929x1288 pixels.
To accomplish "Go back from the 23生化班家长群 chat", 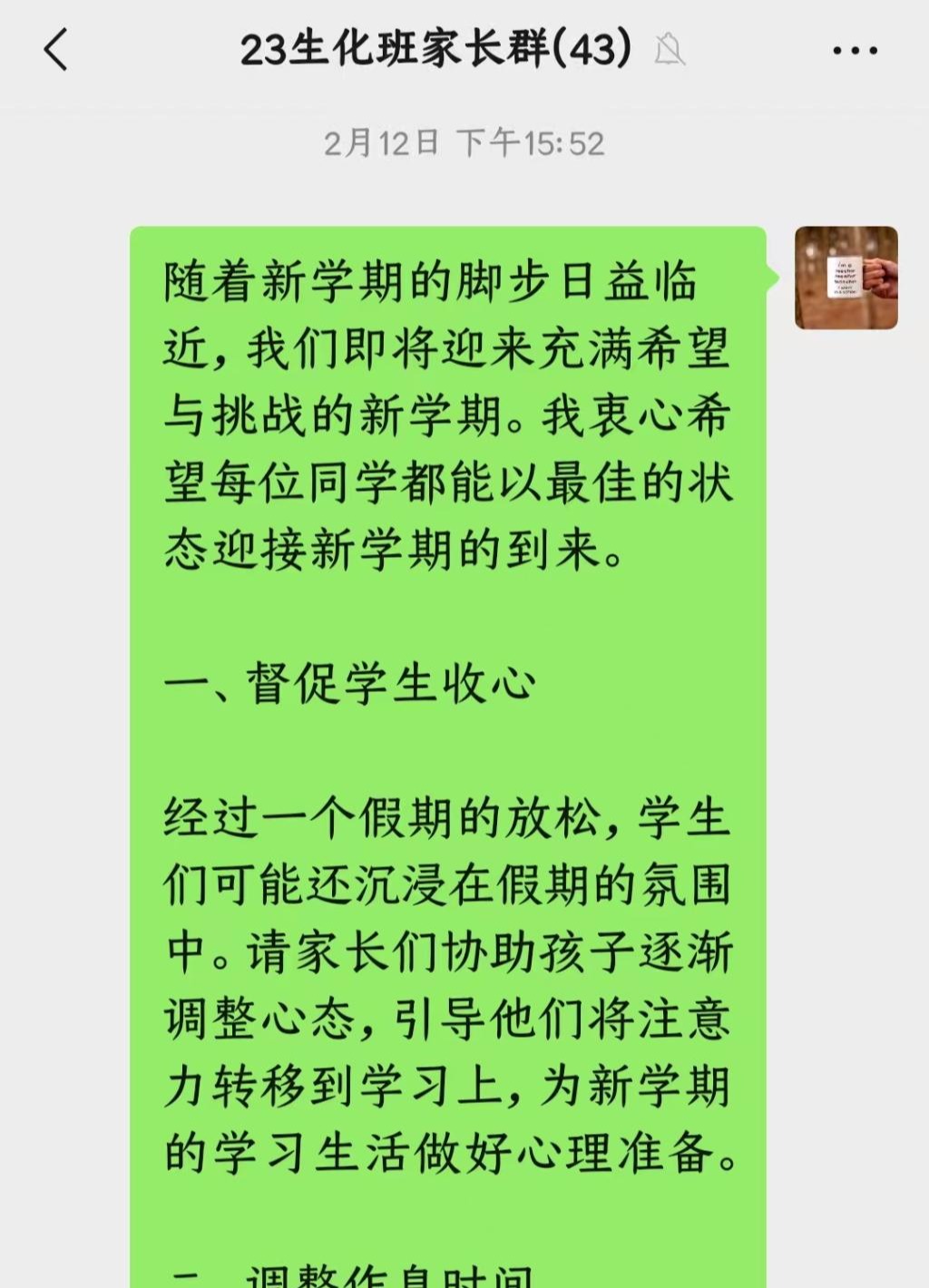I will click(x=56, y=50).
